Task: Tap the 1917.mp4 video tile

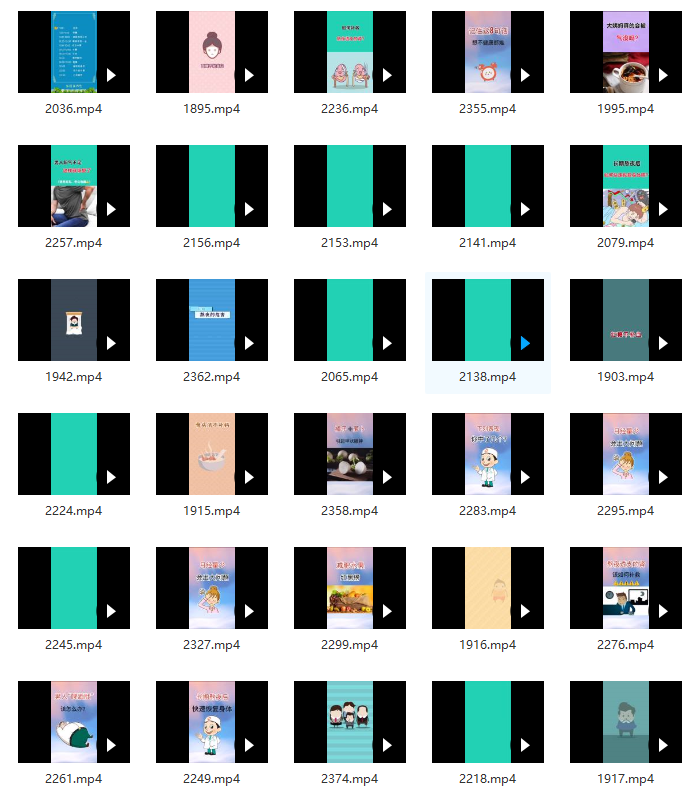Action: point(626,722)
